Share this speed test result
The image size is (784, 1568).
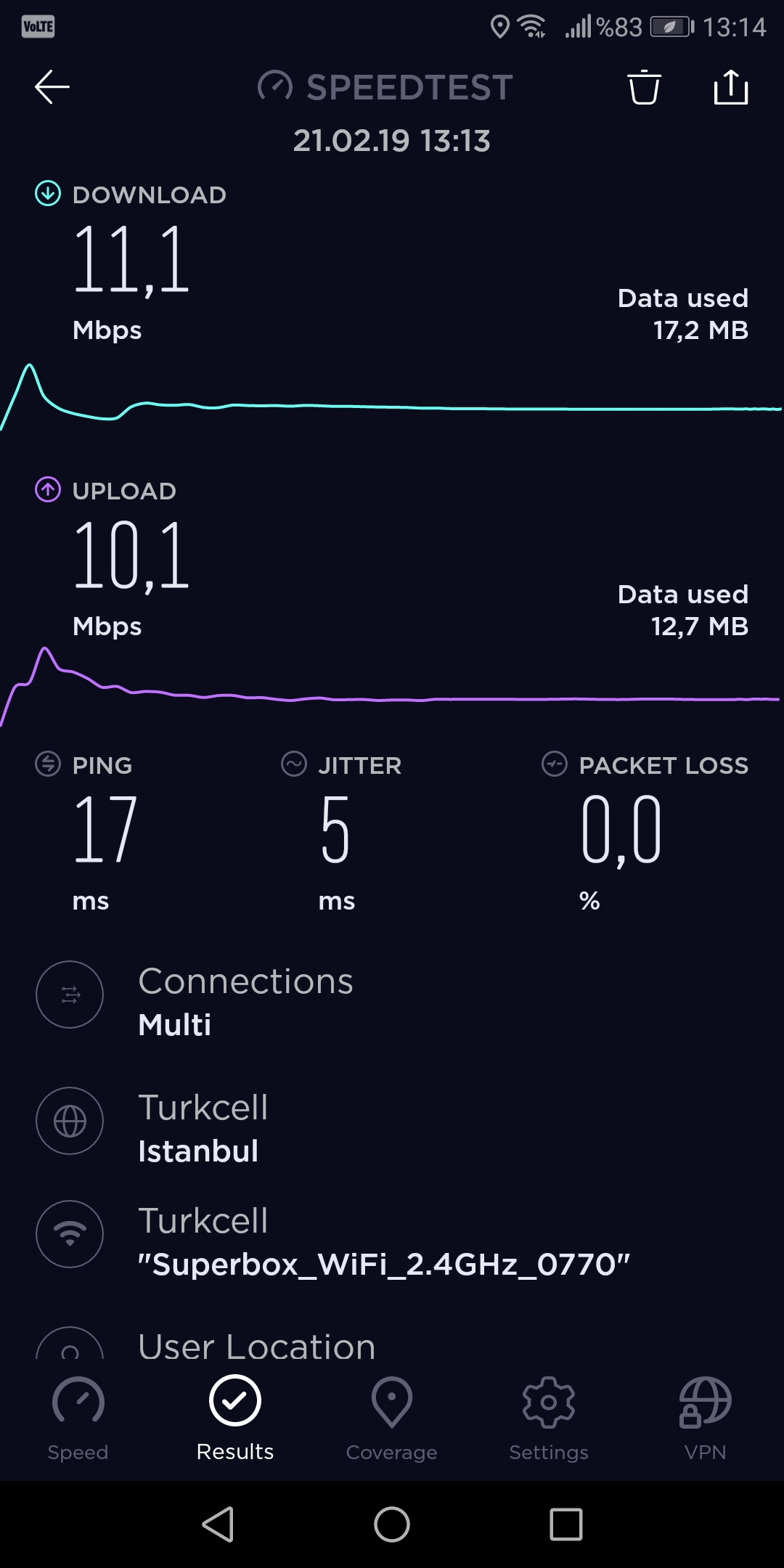[731, 87]
